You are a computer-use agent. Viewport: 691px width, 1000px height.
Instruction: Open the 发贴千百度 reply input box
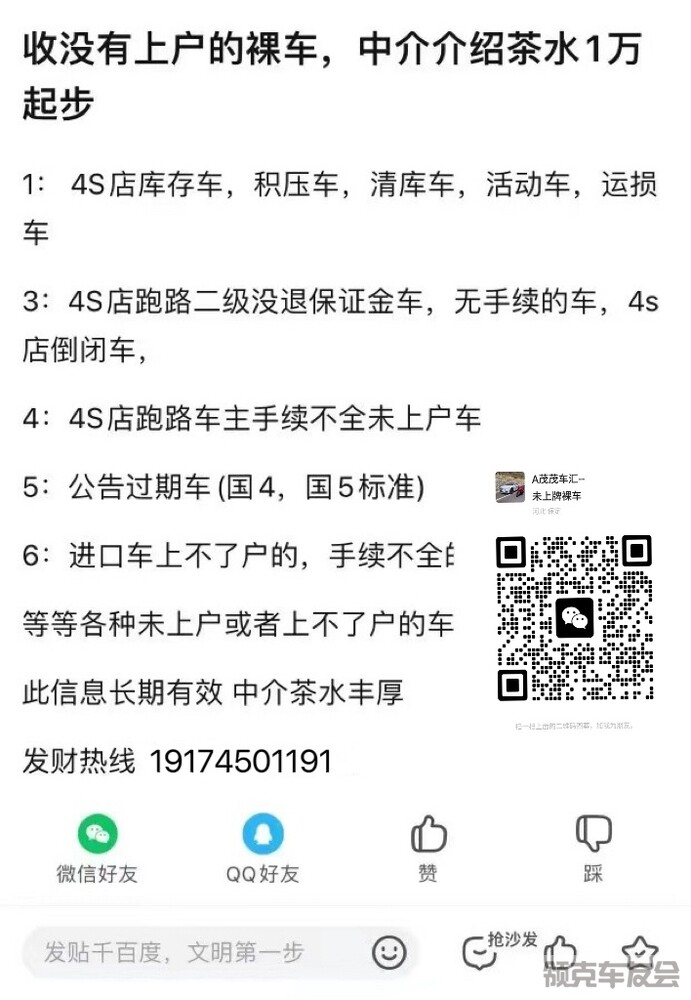pyautogui.click(x=190, y=952)
